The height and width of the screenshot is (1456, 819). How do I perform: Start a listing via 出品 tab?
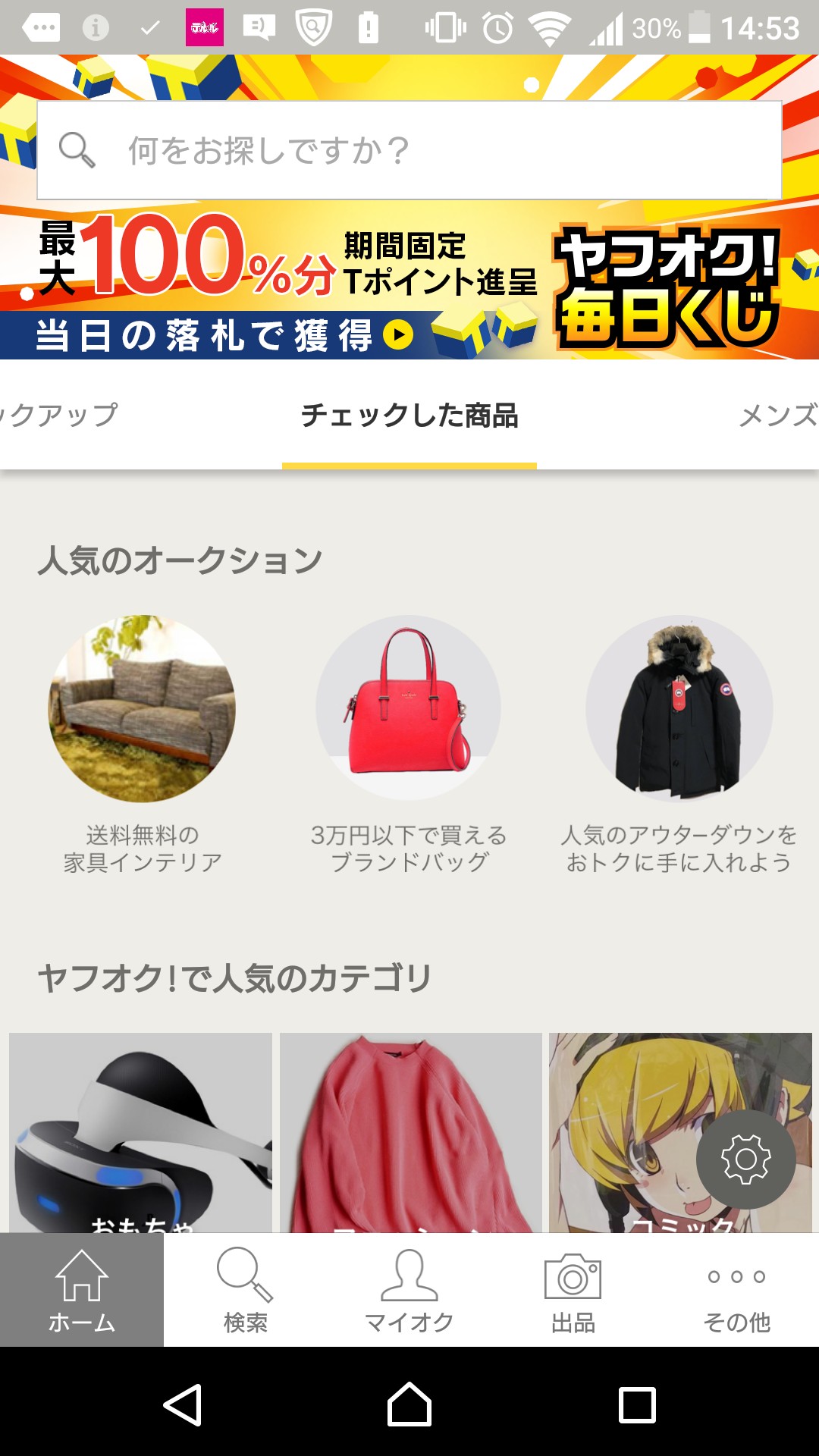click(x=573, y=1290)
